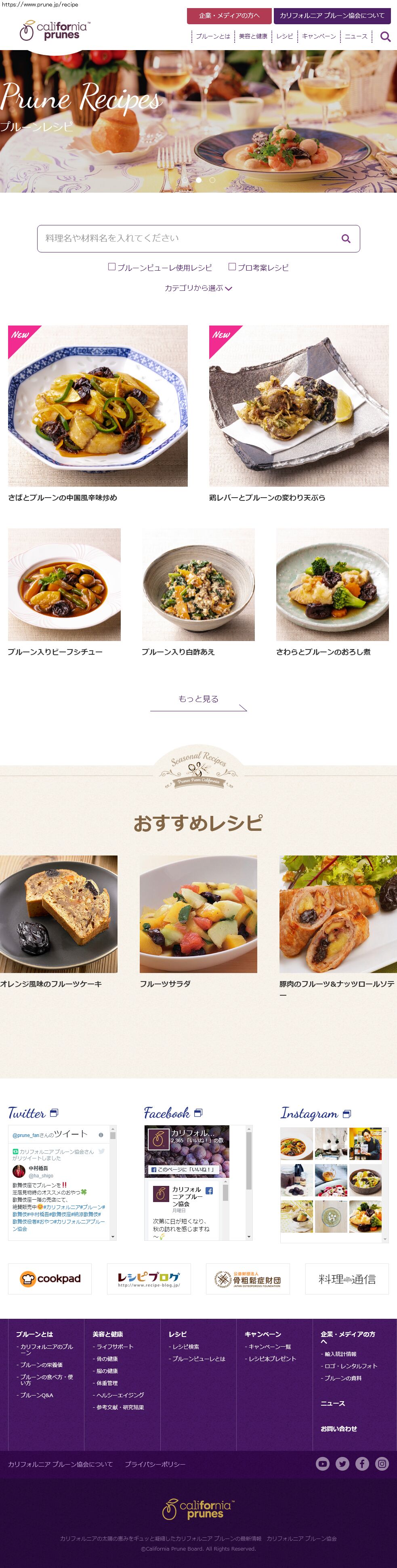Focus the recipe name search field
The height and width of the screenshot is (1568, 397).
(x=189, y=239)
